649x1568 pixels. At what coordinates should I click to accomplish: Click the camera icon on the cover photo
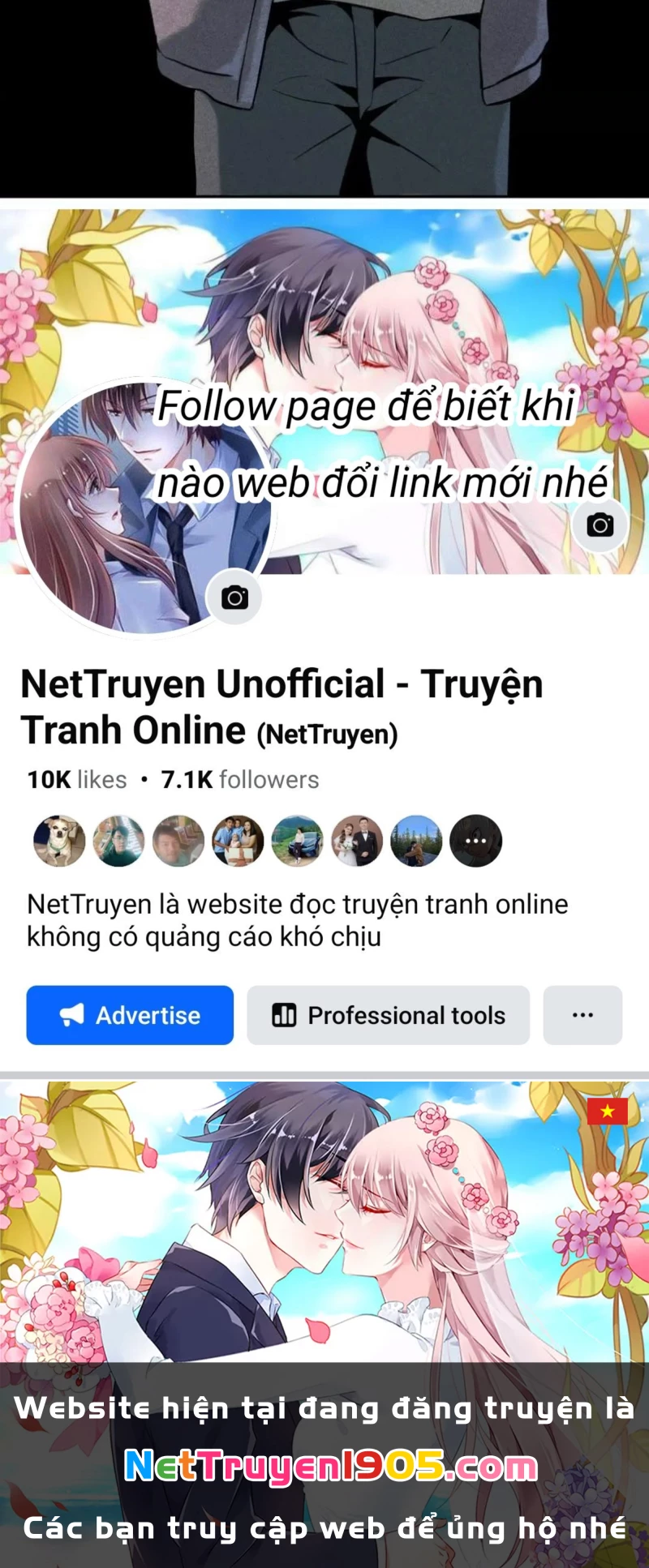click(599, 525)
